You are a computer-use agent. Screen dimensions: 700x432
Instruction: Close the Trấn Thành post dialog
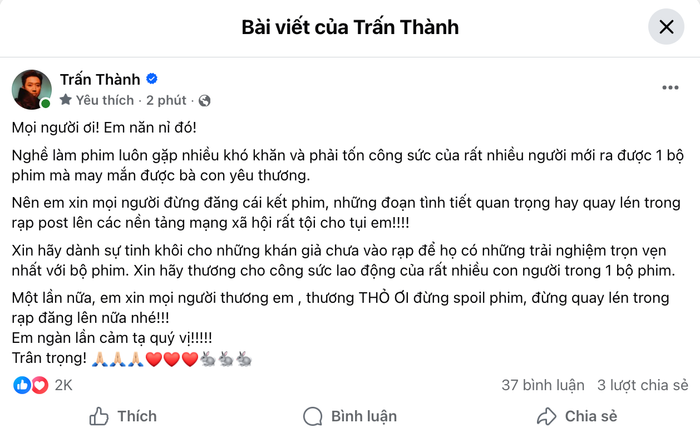pos(667,27)
